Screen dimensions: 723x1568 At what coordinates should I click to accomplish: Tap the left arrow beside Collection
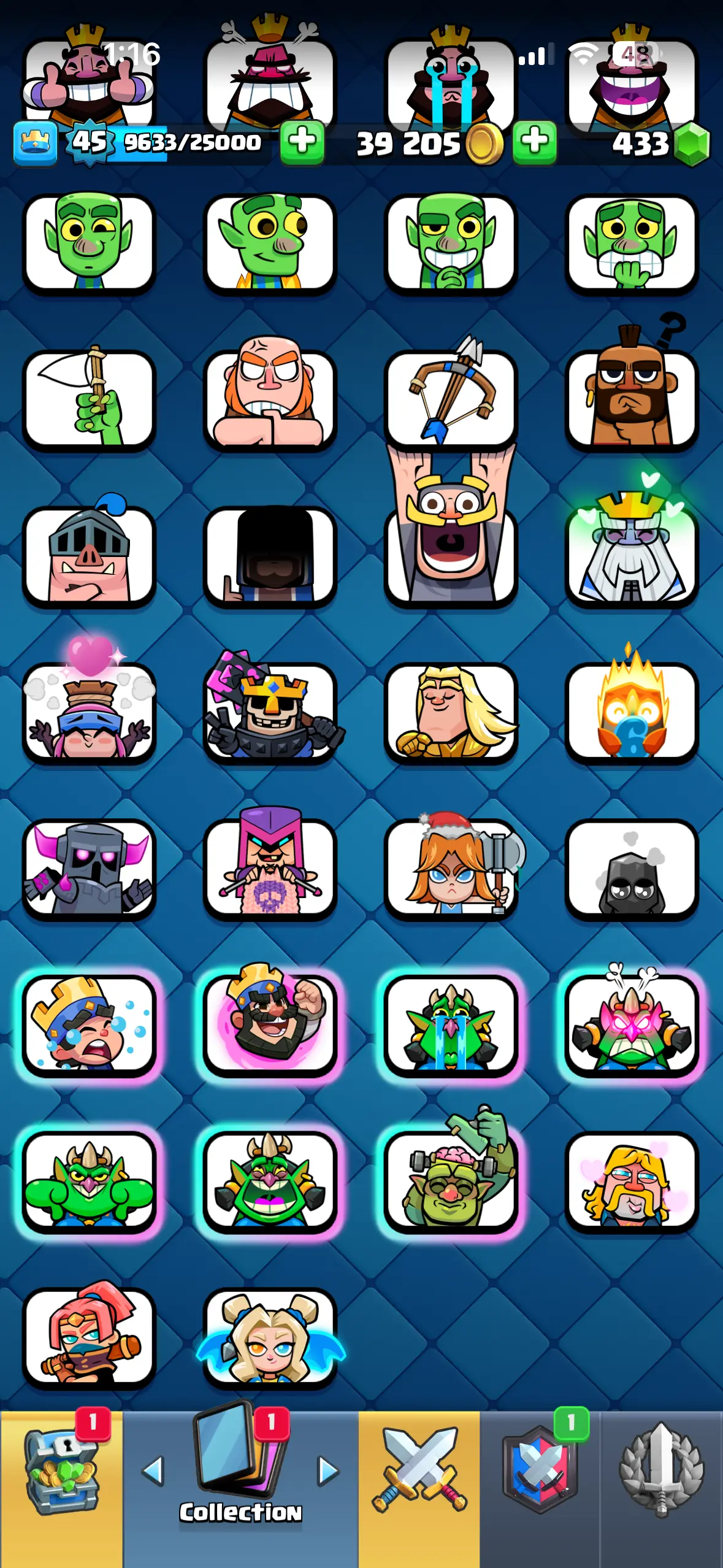coord(153,1470)
